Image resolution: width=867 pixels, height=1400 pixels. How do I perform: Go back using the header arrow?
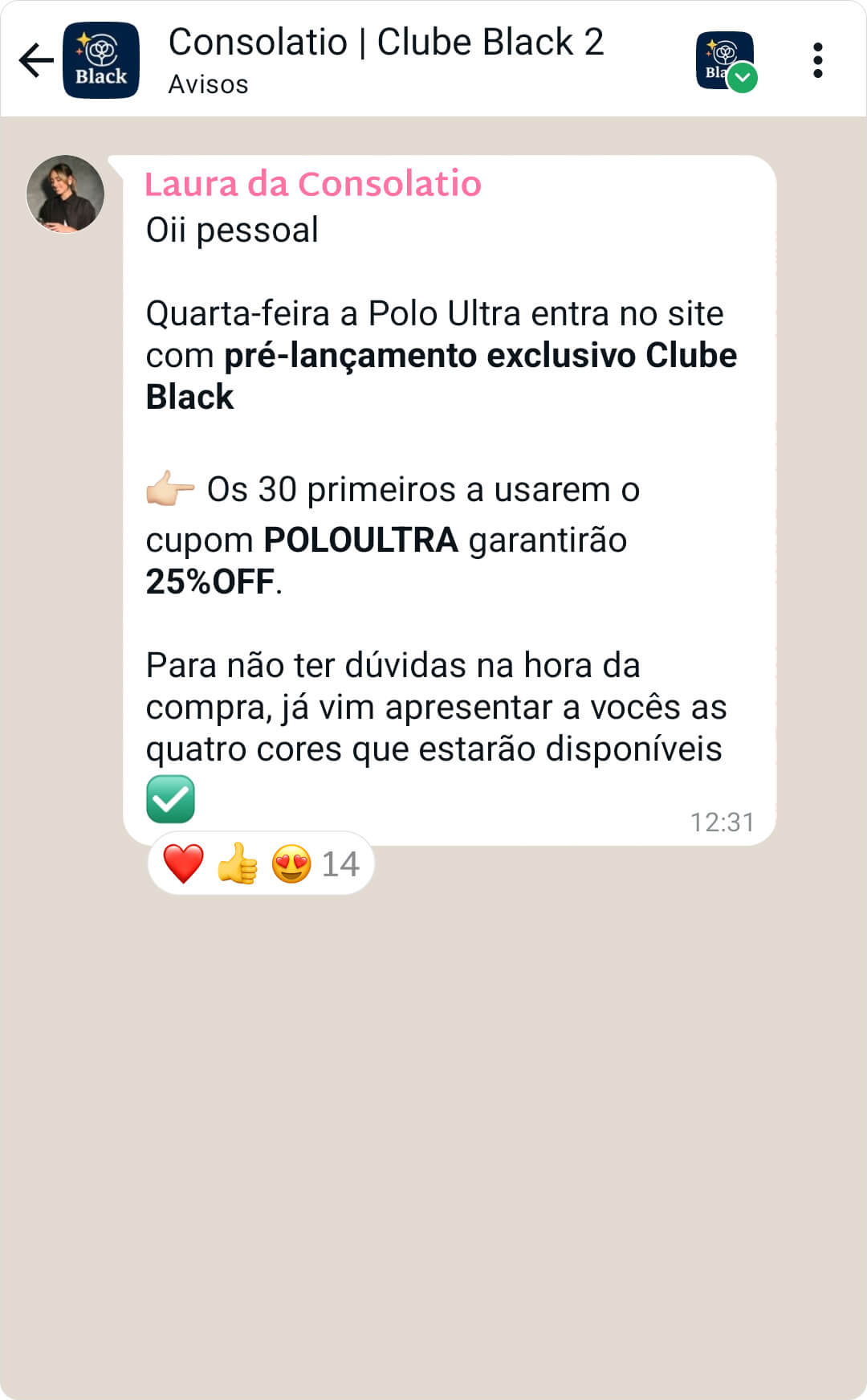(x=35, y=60)
